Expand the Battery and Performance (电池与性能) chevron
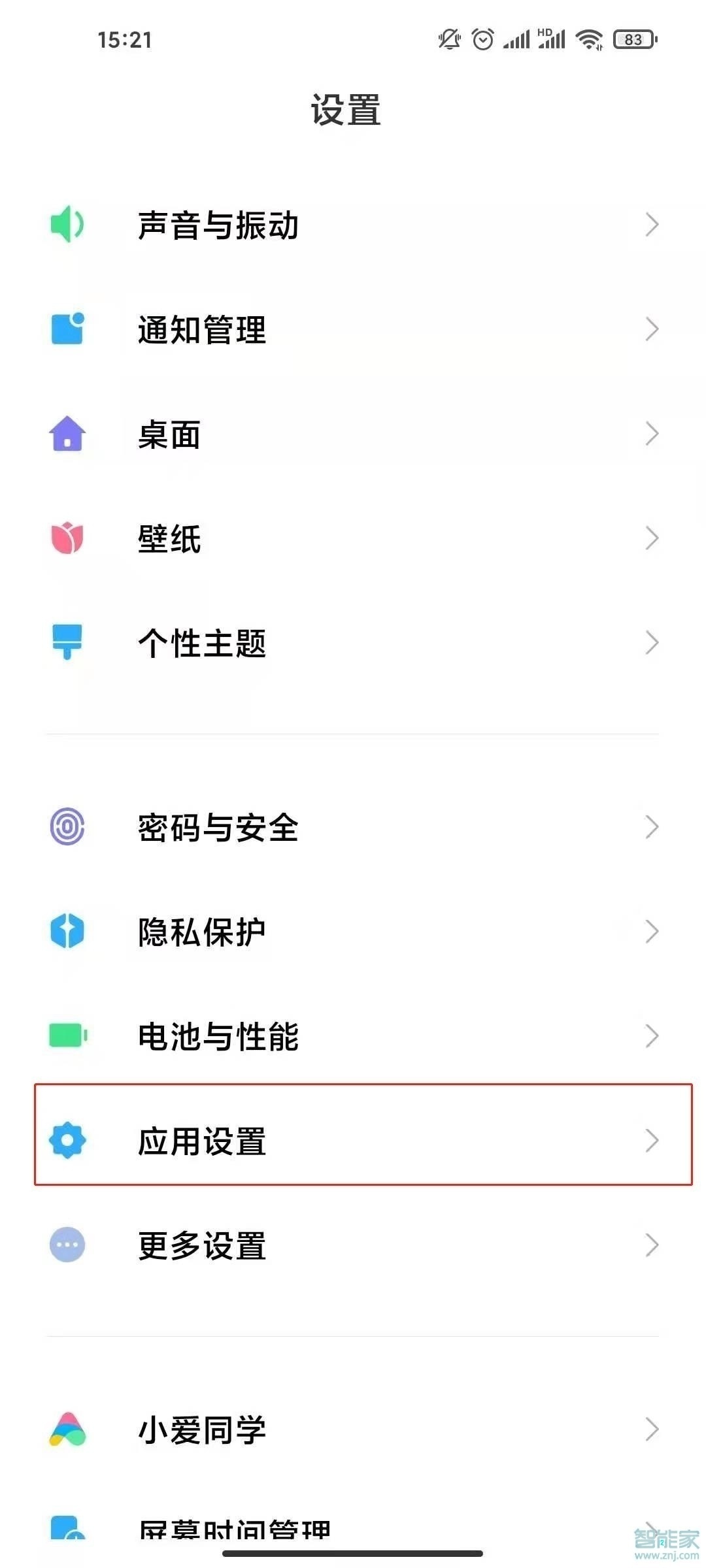The image size is (706, 1568). point(652,1036)
